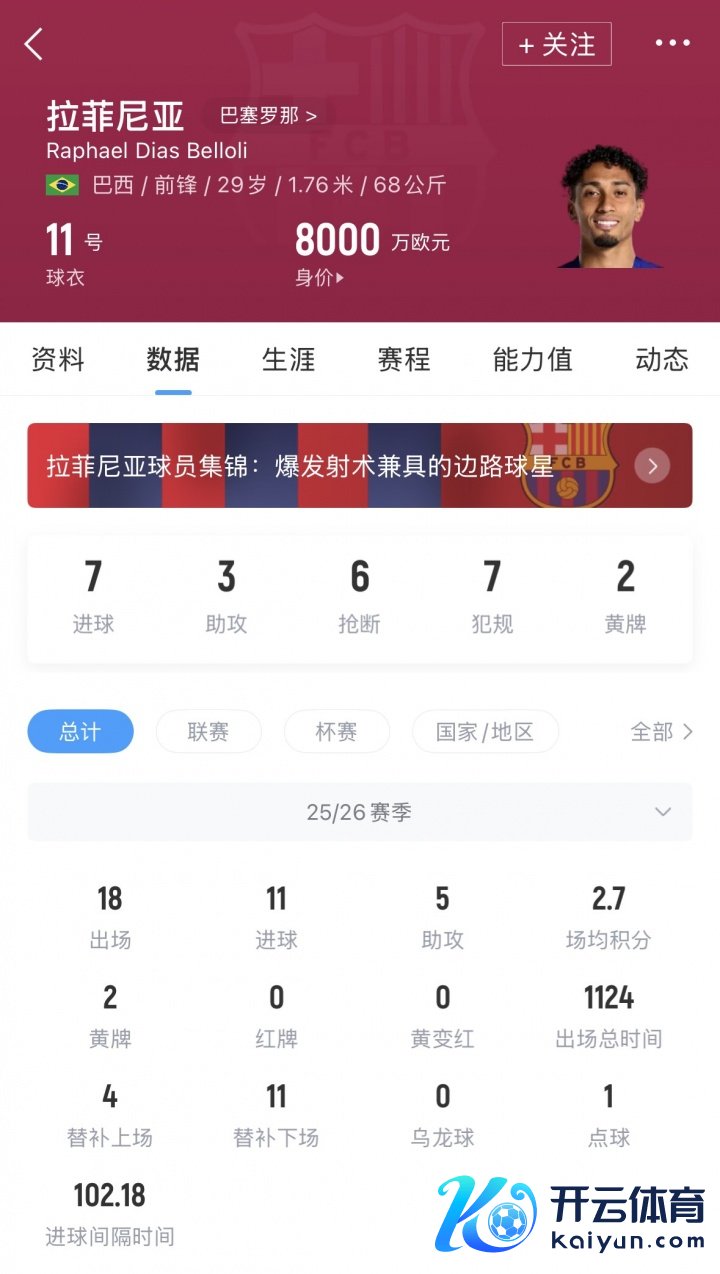
Task: Go back using the arrow icon
Action: tap(33, 44)
